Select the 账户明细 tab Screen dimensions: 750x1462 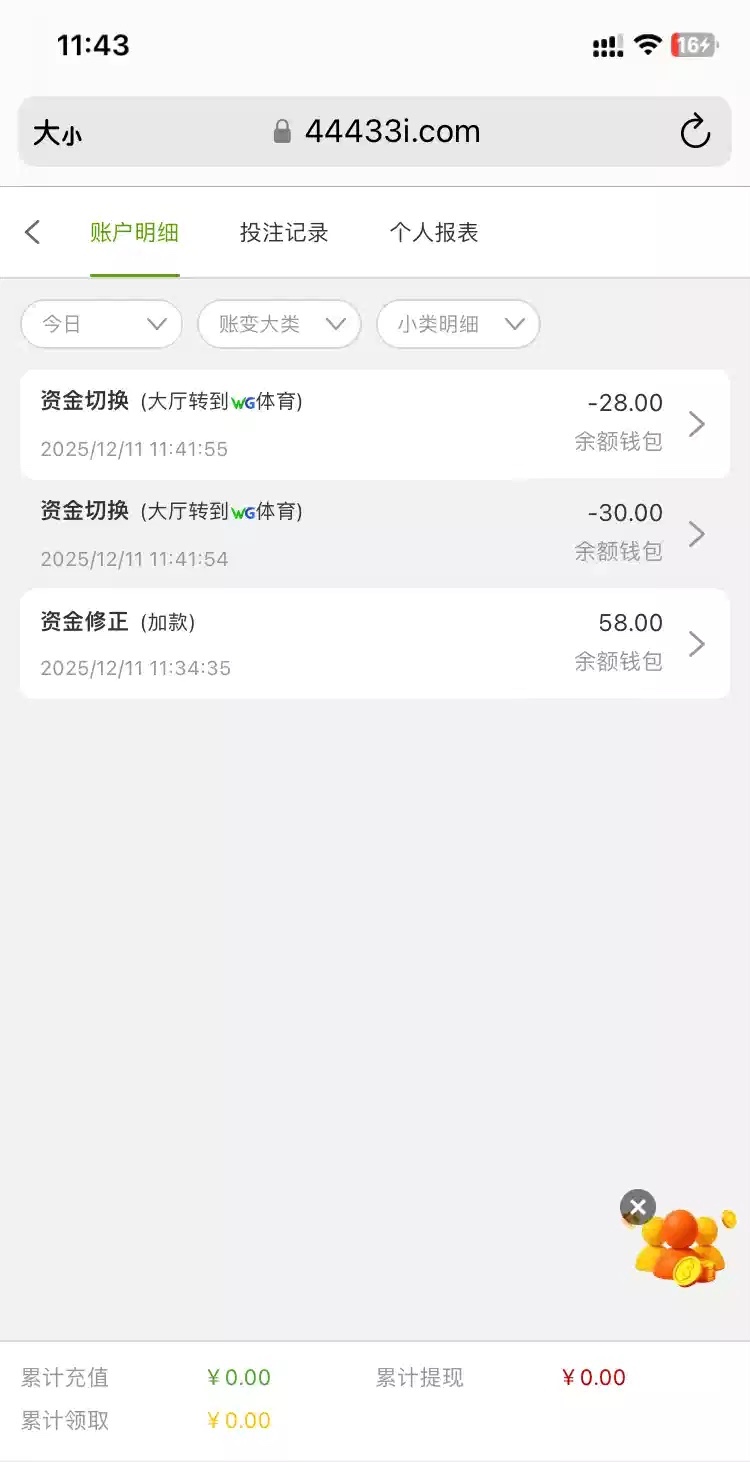pyautogui.click(x=134, y=233)
